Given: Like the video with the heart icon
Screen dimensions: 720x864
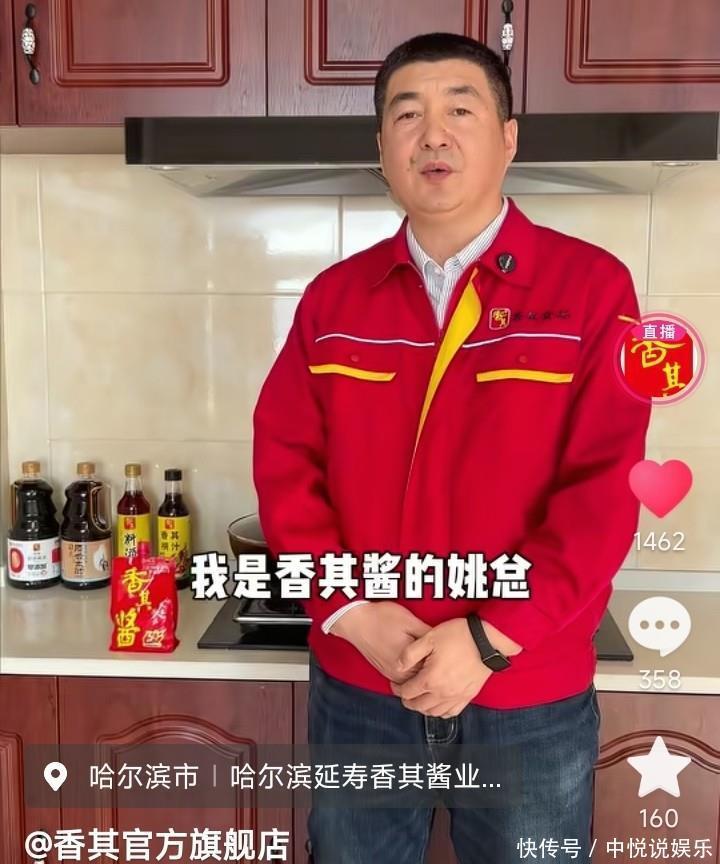Looking at the screenshot, I should coord(660,488).
